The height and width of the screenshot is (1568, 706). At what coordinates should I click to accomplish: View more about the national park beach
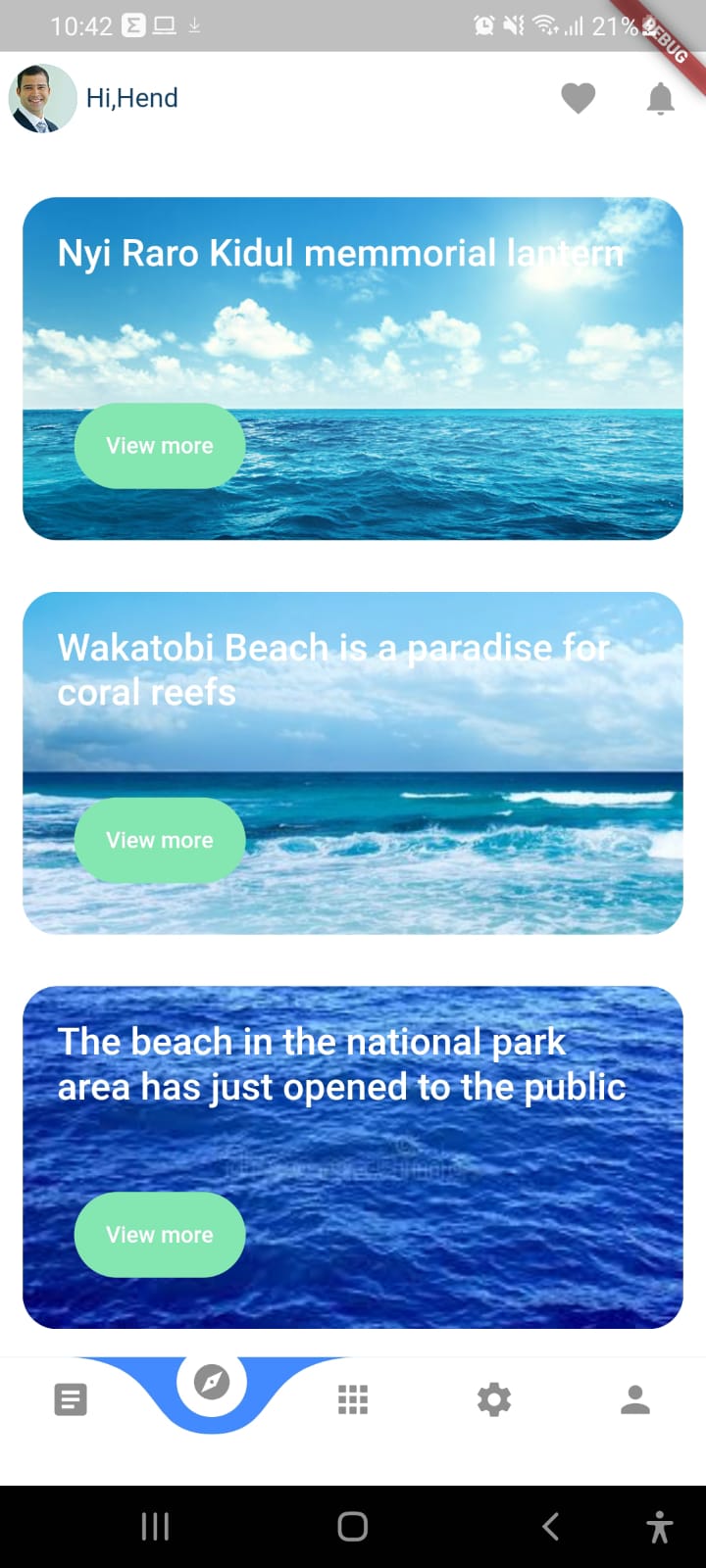[160, 1235]
